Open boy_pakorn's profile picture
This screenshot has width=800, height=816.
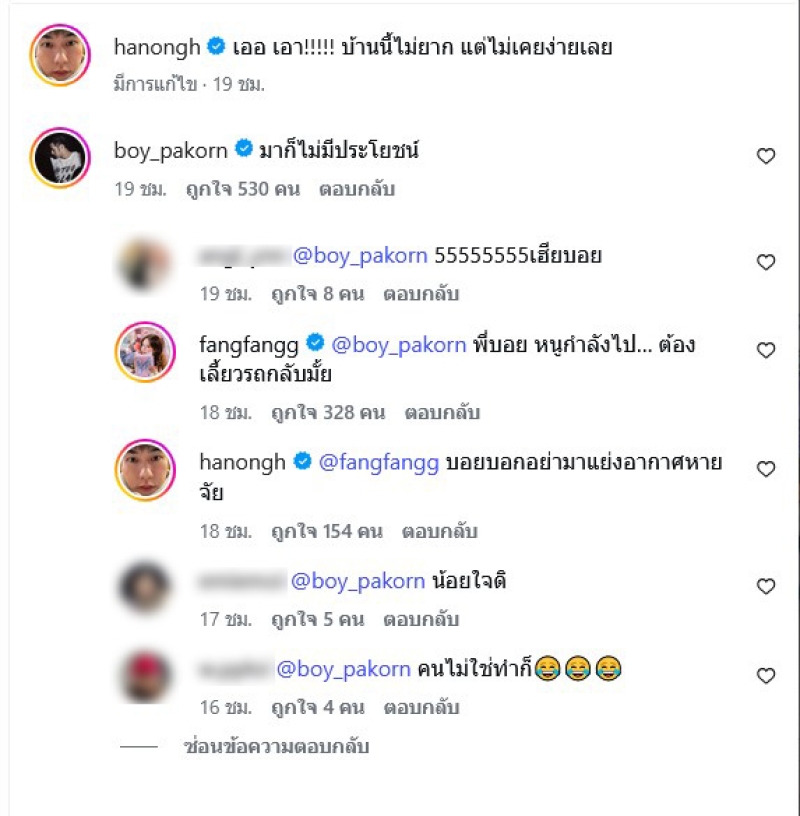point(60,157)
